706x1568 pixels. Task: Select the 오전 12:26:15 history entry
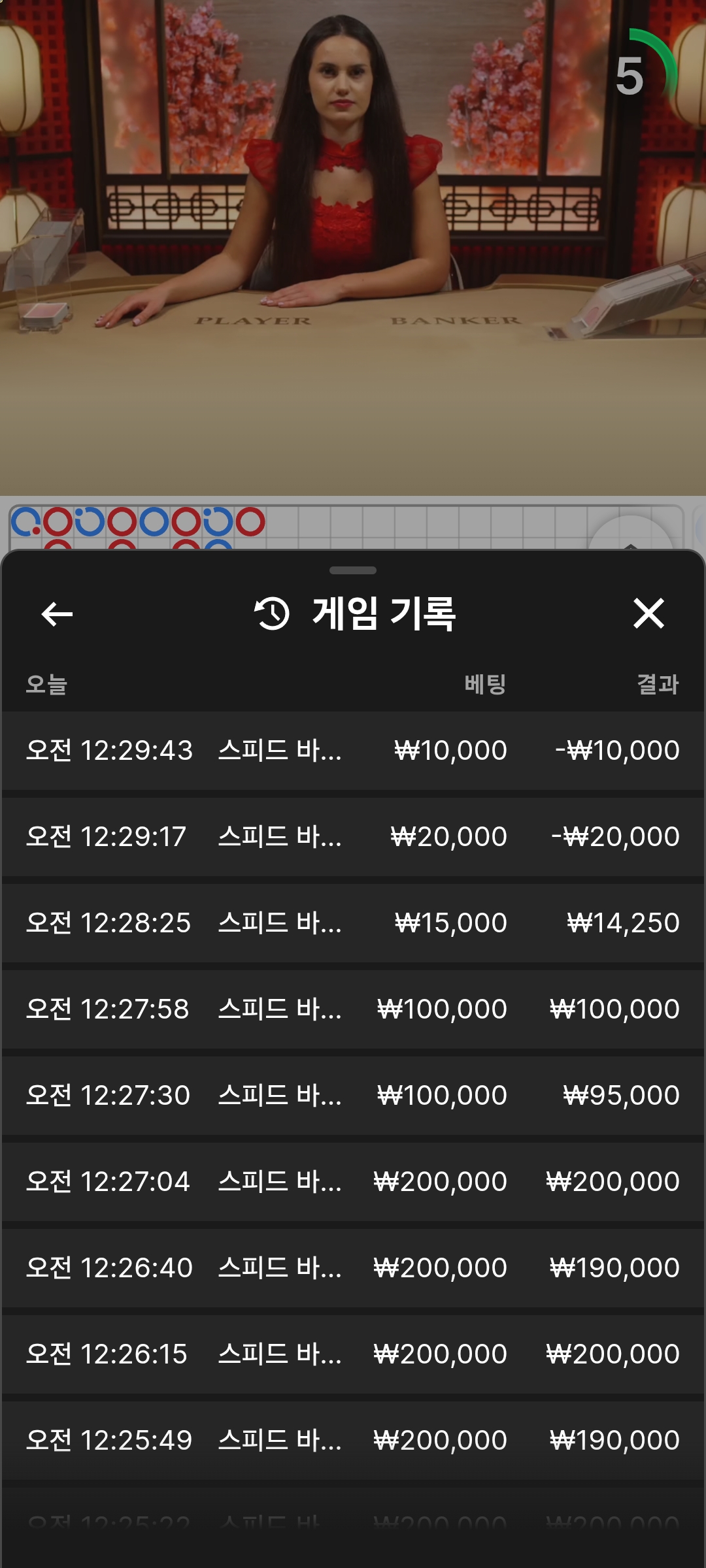click(x=353, y=1354)
